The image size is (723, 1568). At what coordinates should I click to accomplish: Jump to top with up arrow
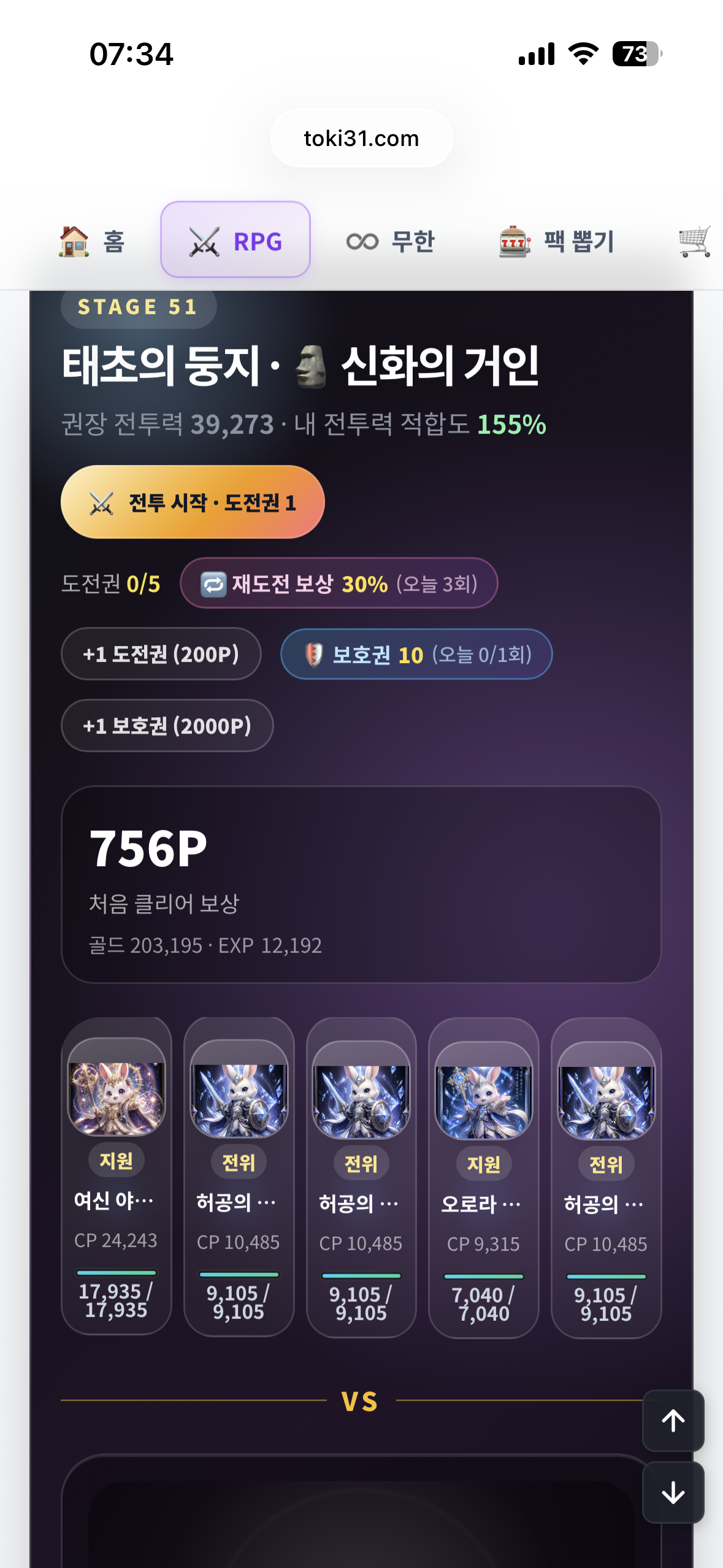[673, 1420]
